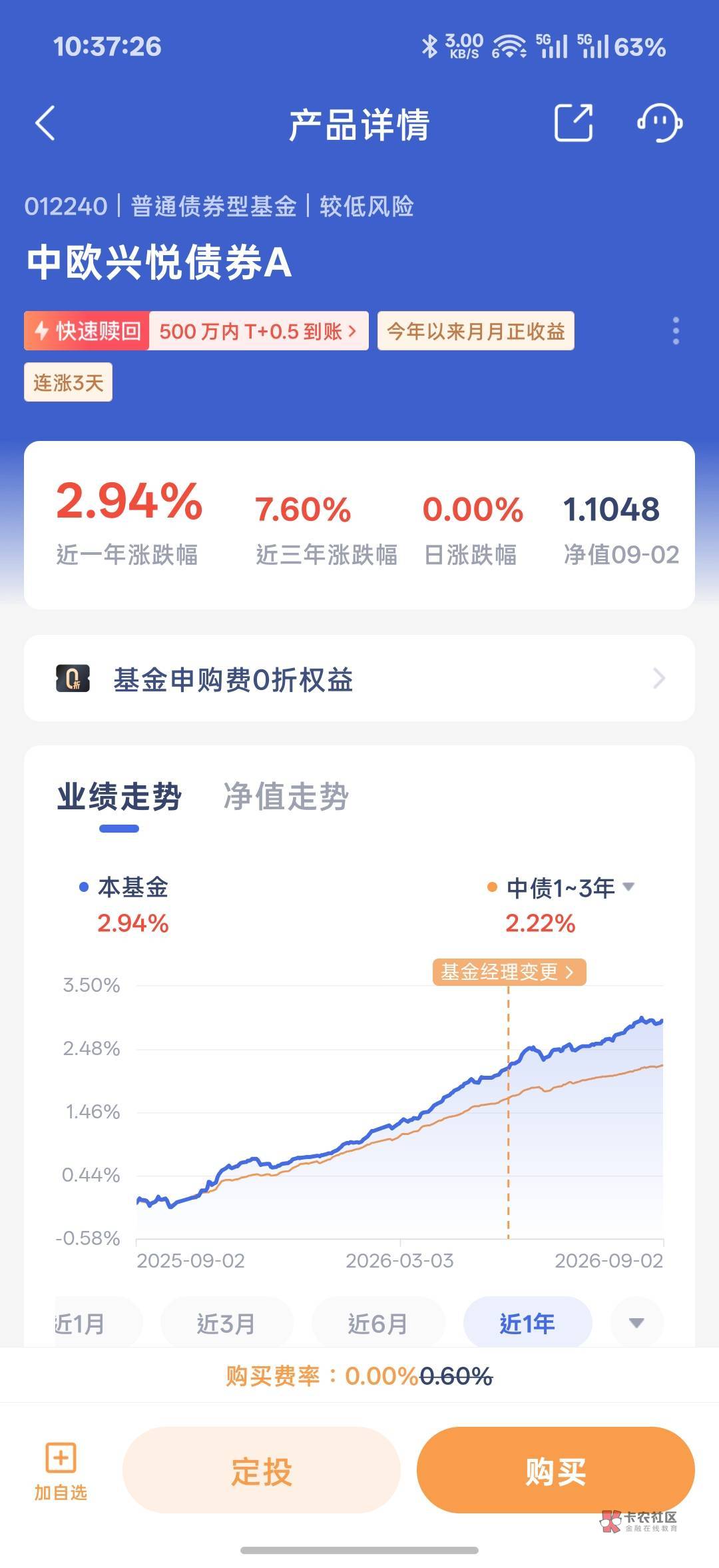Switch to the 净值走势 tab
The width and height of the screenshot is (719, 1568).
(x=286, y=796)
